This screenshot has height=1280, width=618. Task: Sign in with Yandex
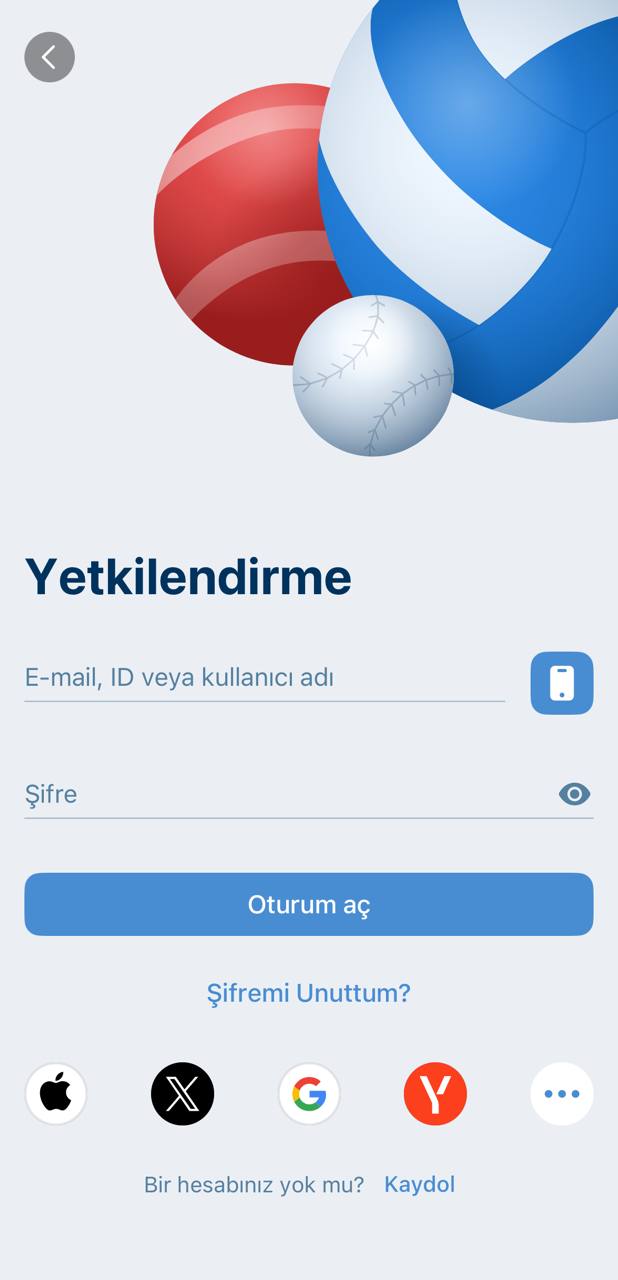[435, 1094]
